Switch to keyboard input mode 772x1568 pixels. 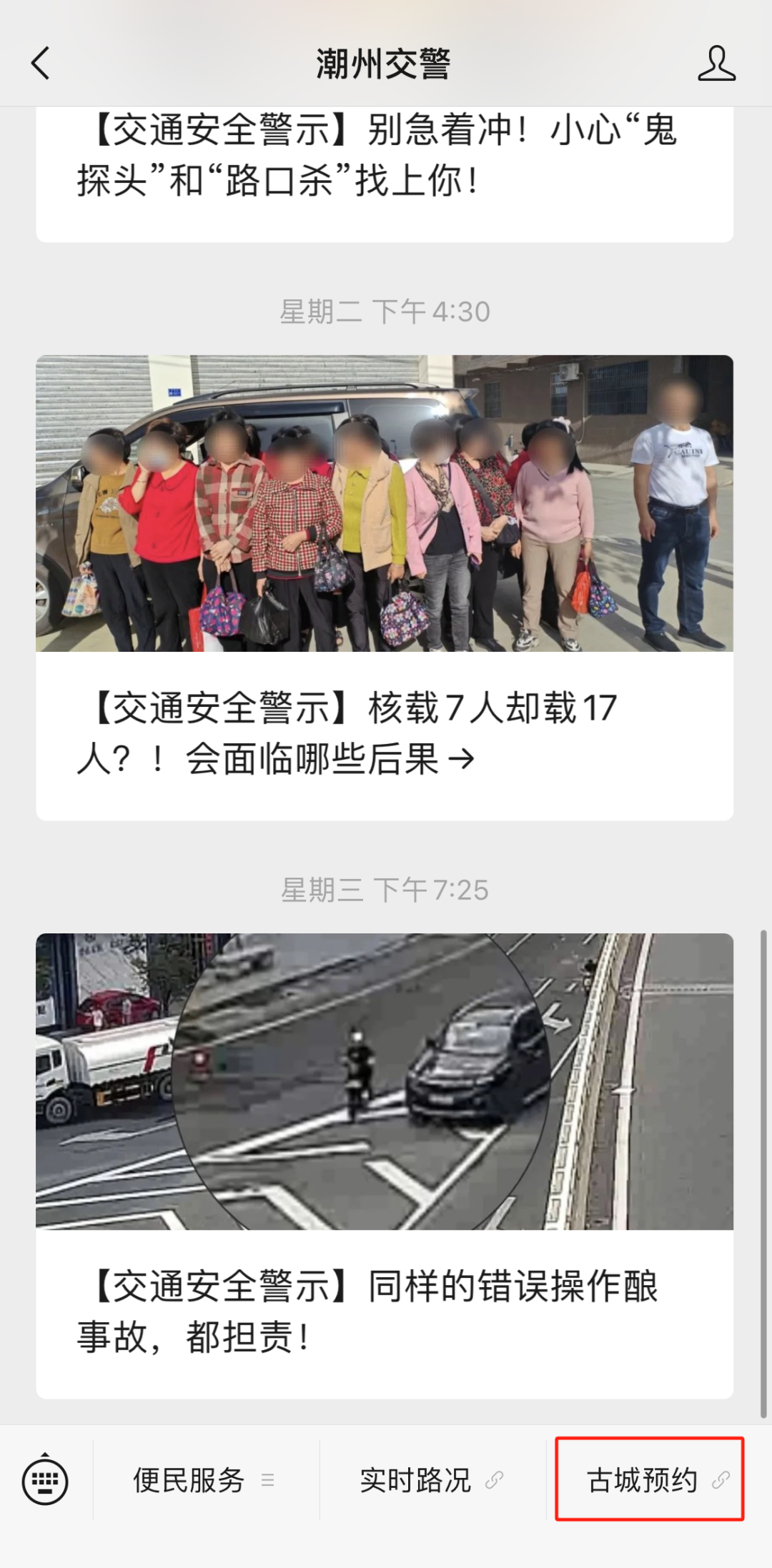tap(45, 1480)
